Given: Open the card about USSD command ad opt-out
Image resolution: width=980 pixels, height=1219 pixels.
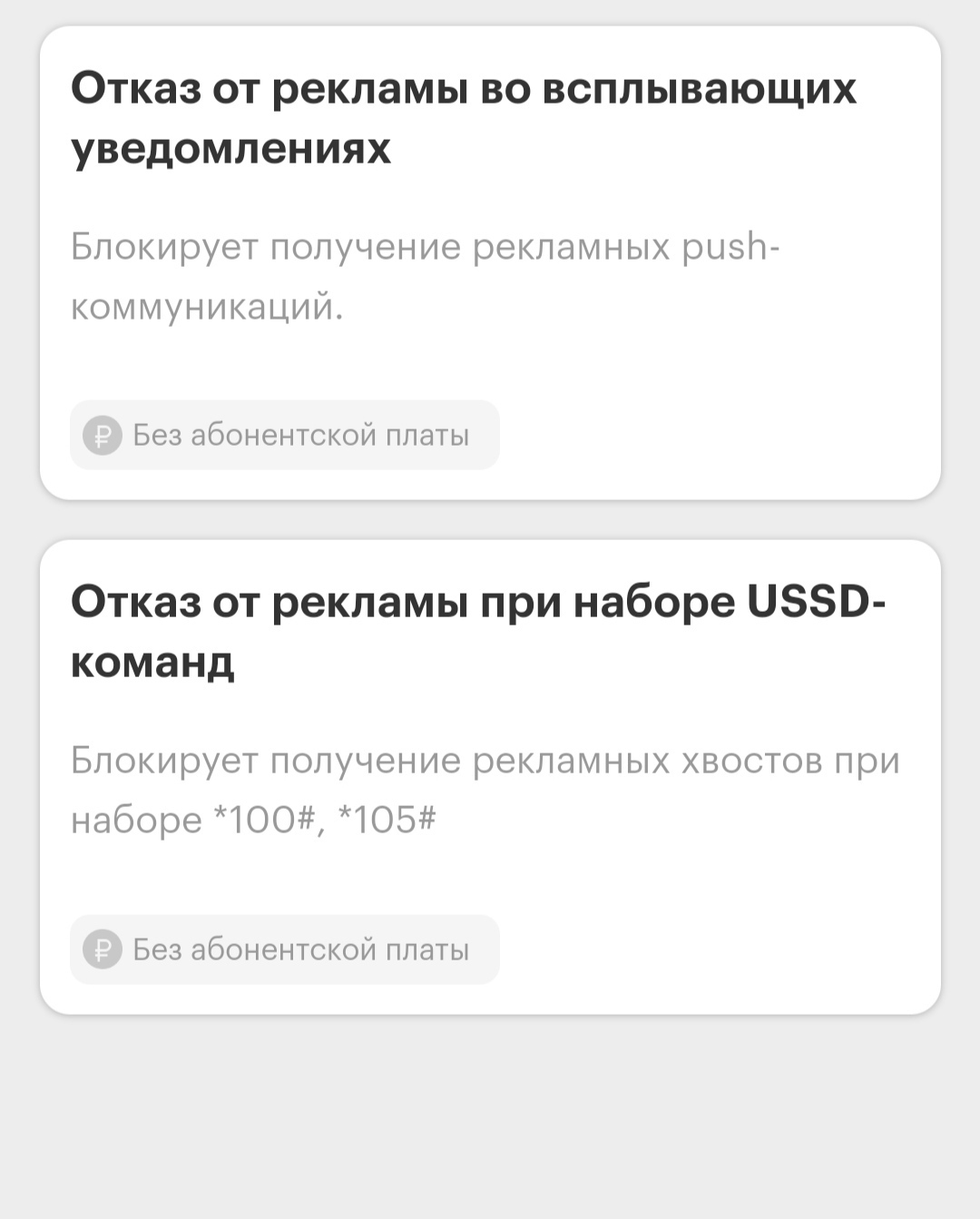Looking at the screenshot, I should pyautogui.click(x=490, y=776).
